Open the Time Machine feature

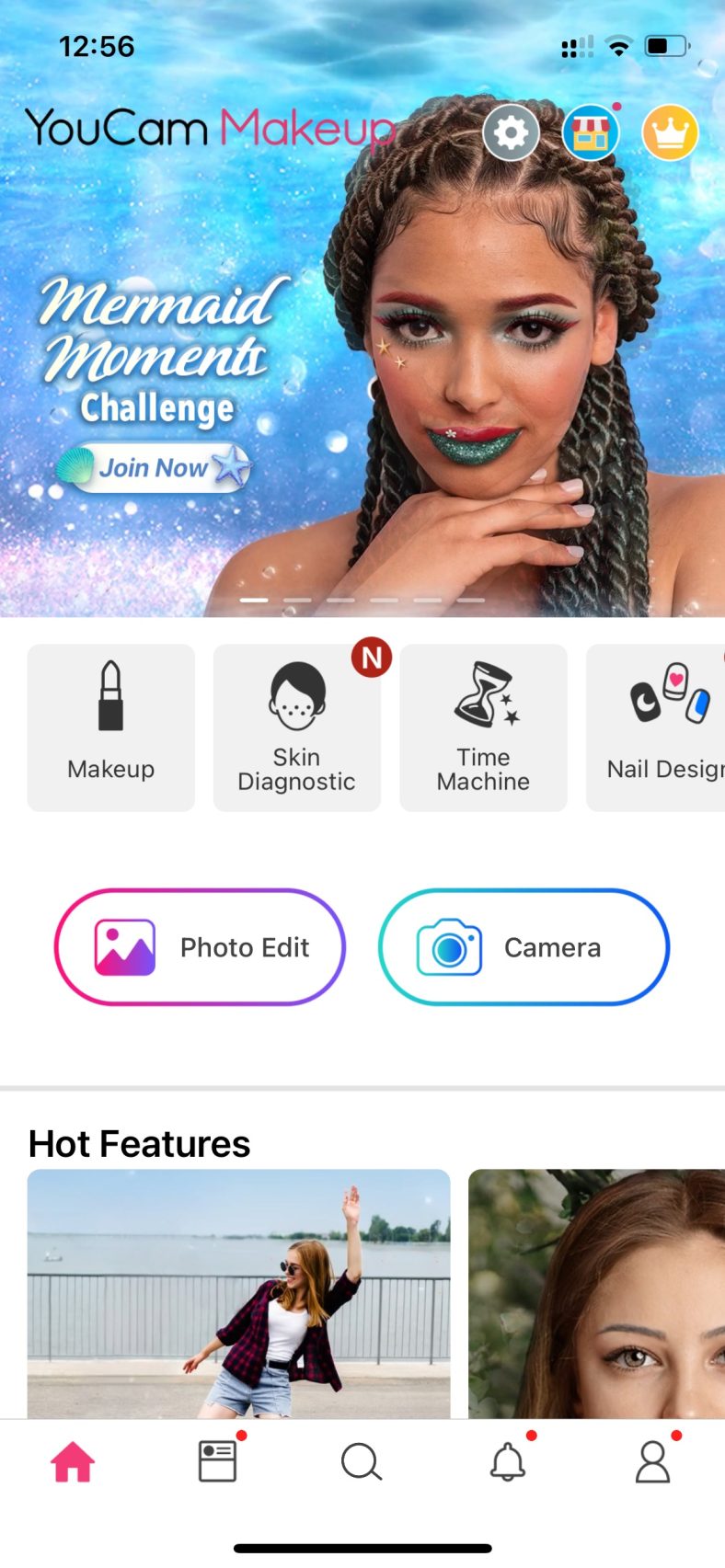click(483, 727)
